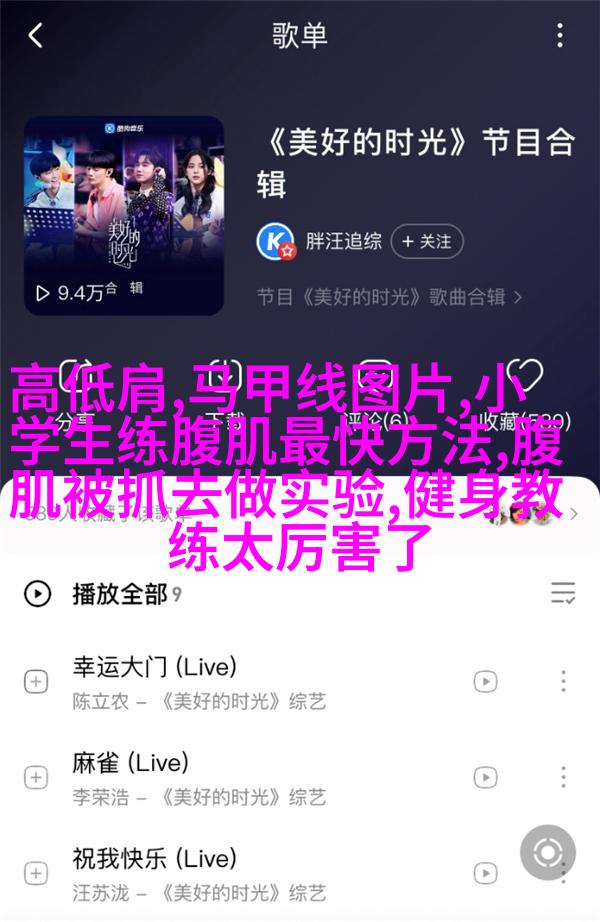This screenshot has width=600, height=922.
Task: Watch the video for 麻雀 (Live)
Action: 485,777
